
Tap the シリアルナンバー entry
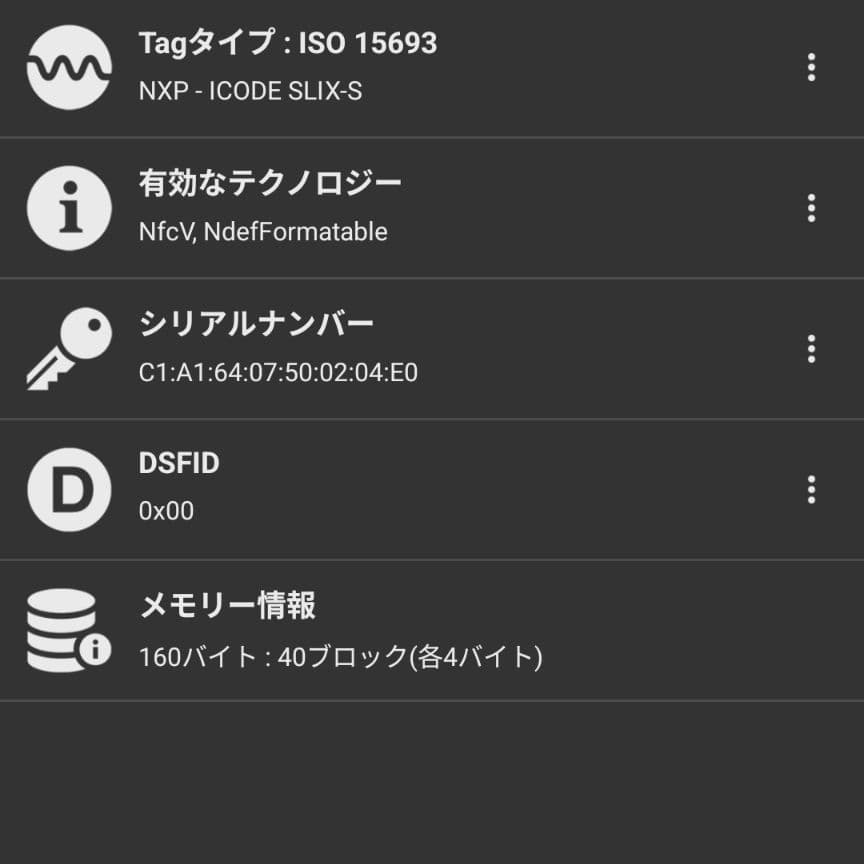click(x=400, y=349)
